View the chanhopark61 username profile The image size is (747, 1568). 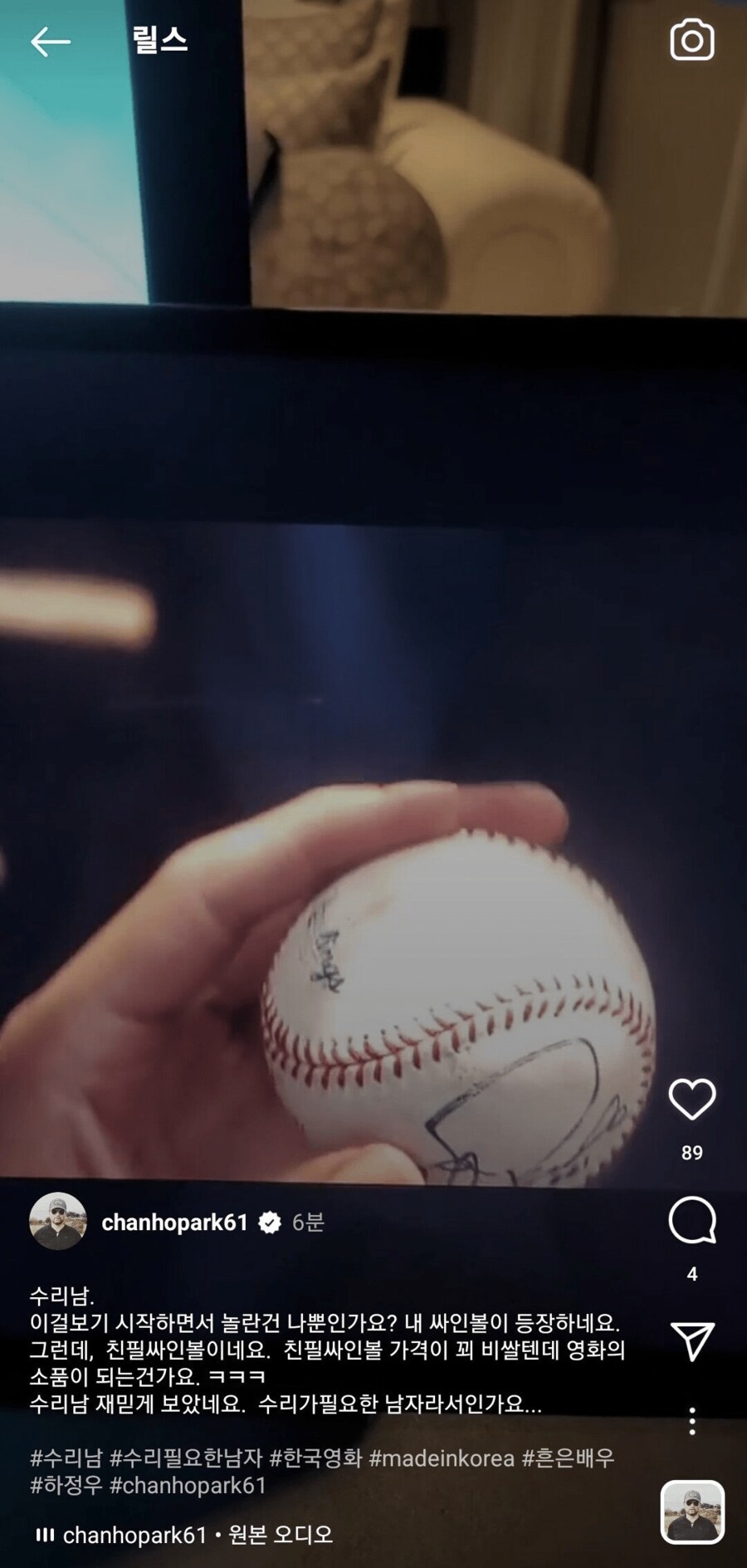tap(174, 1223)
